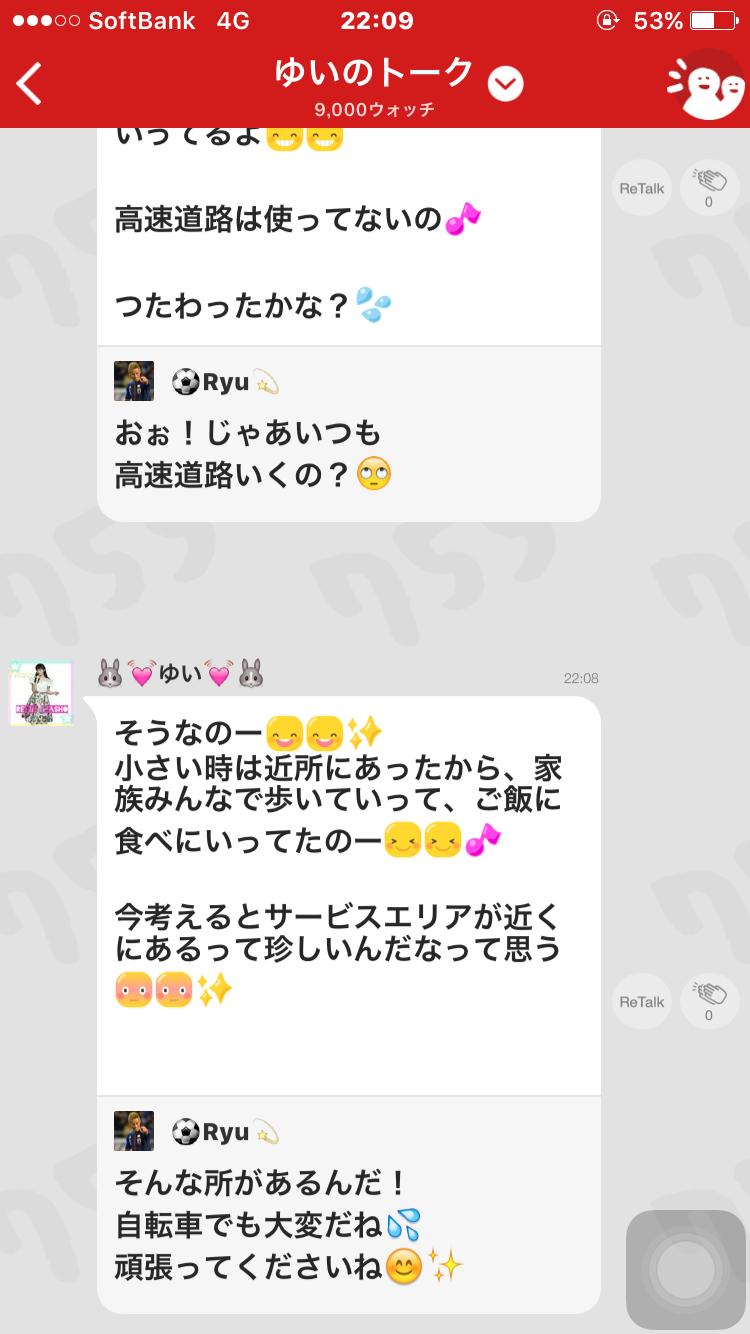The width and height of the screenshot is (750, 1334).
Task: Tap the camera shutter button bottom-right
Action: click(x=686, y=1268)
